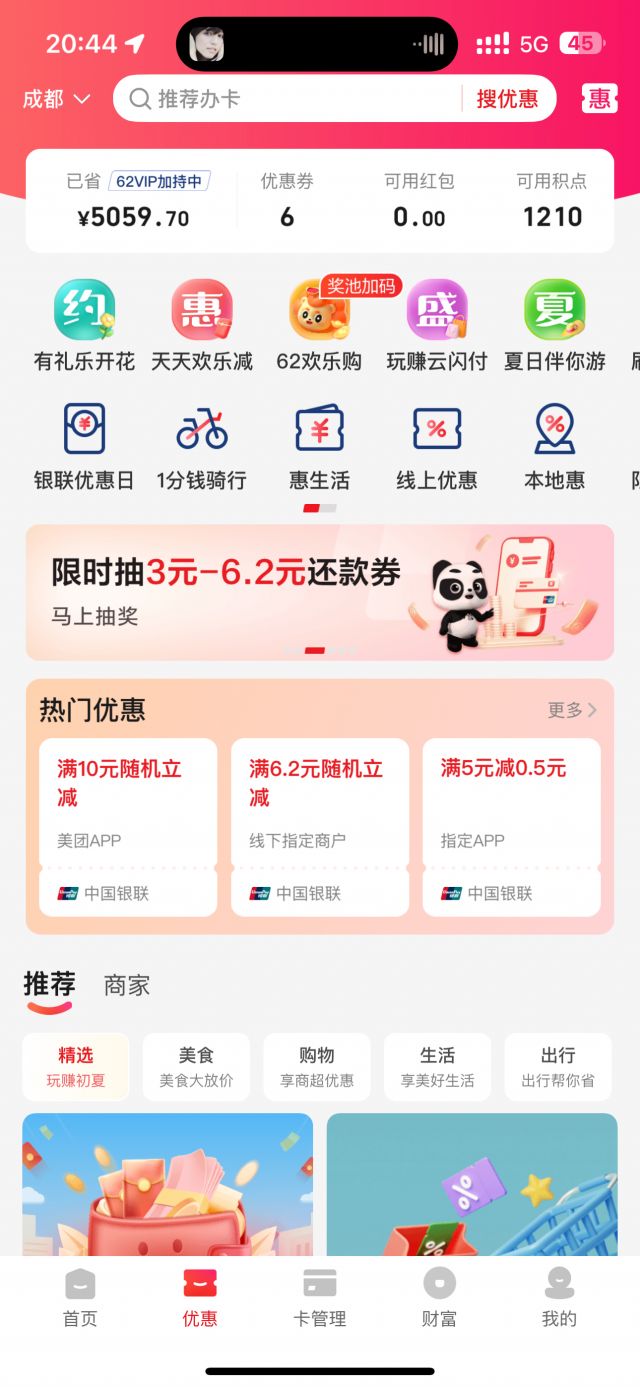Viewport: 640px width, 1387px height.
Task: Switch to 卡管理 in bottom navigation
Action: 319,1298
